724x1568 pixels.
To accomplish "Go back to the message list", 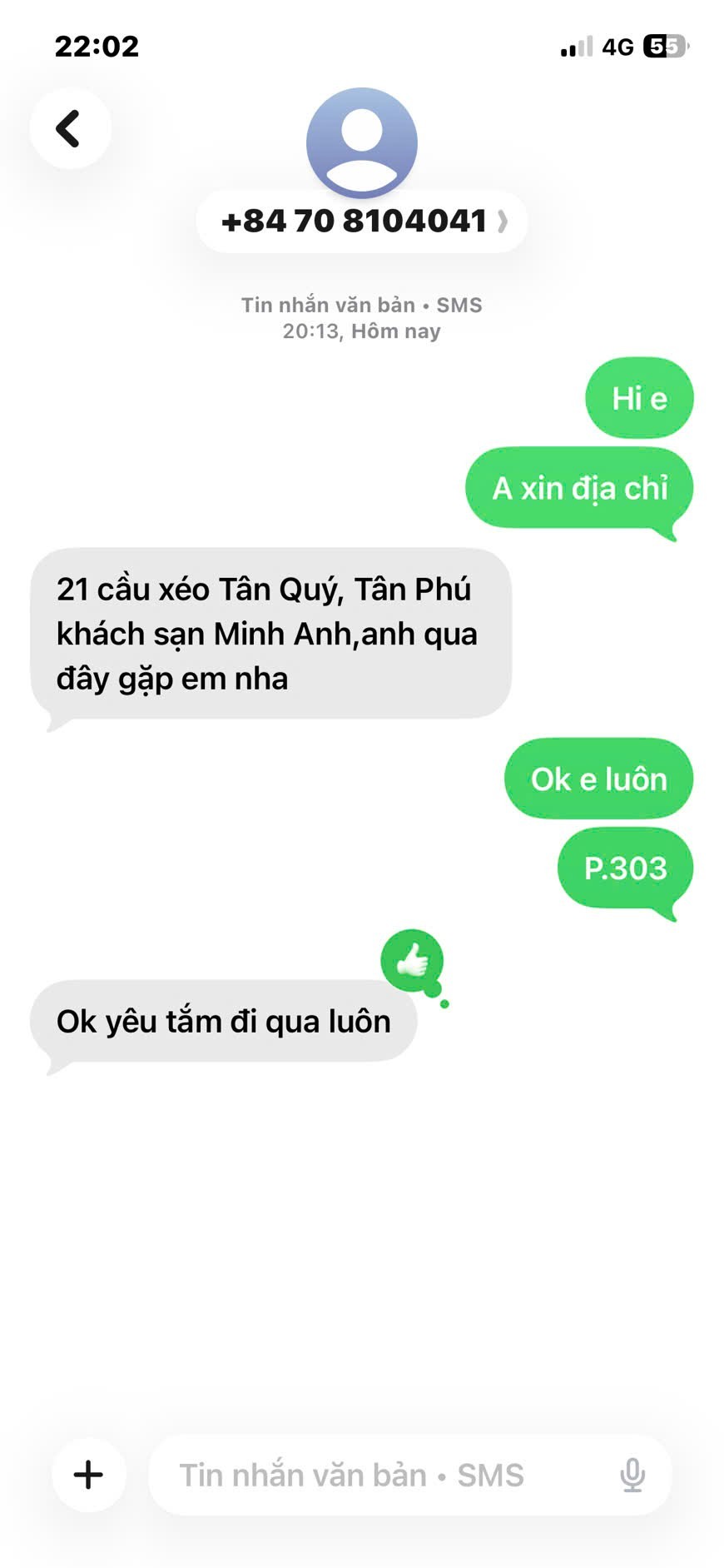I will tap(69, 128).
